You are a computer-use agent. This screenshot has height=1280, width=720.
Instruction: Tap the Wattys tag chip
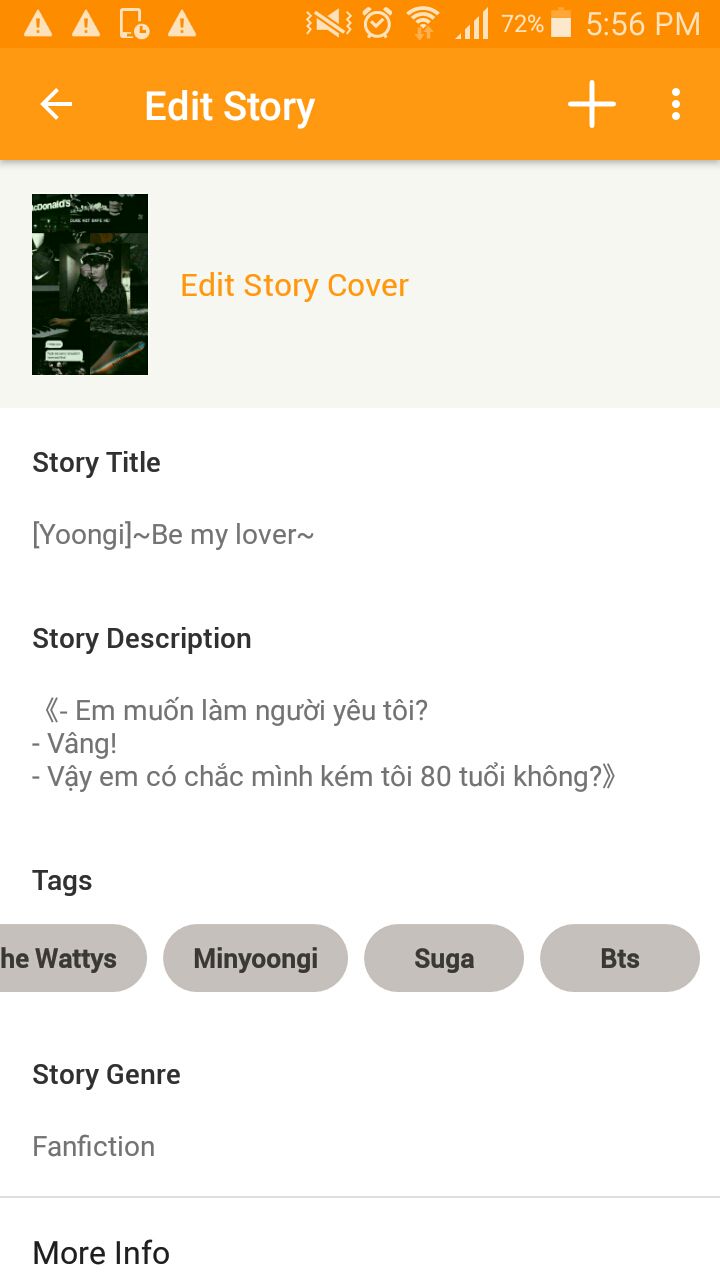[x=70, y=958]
